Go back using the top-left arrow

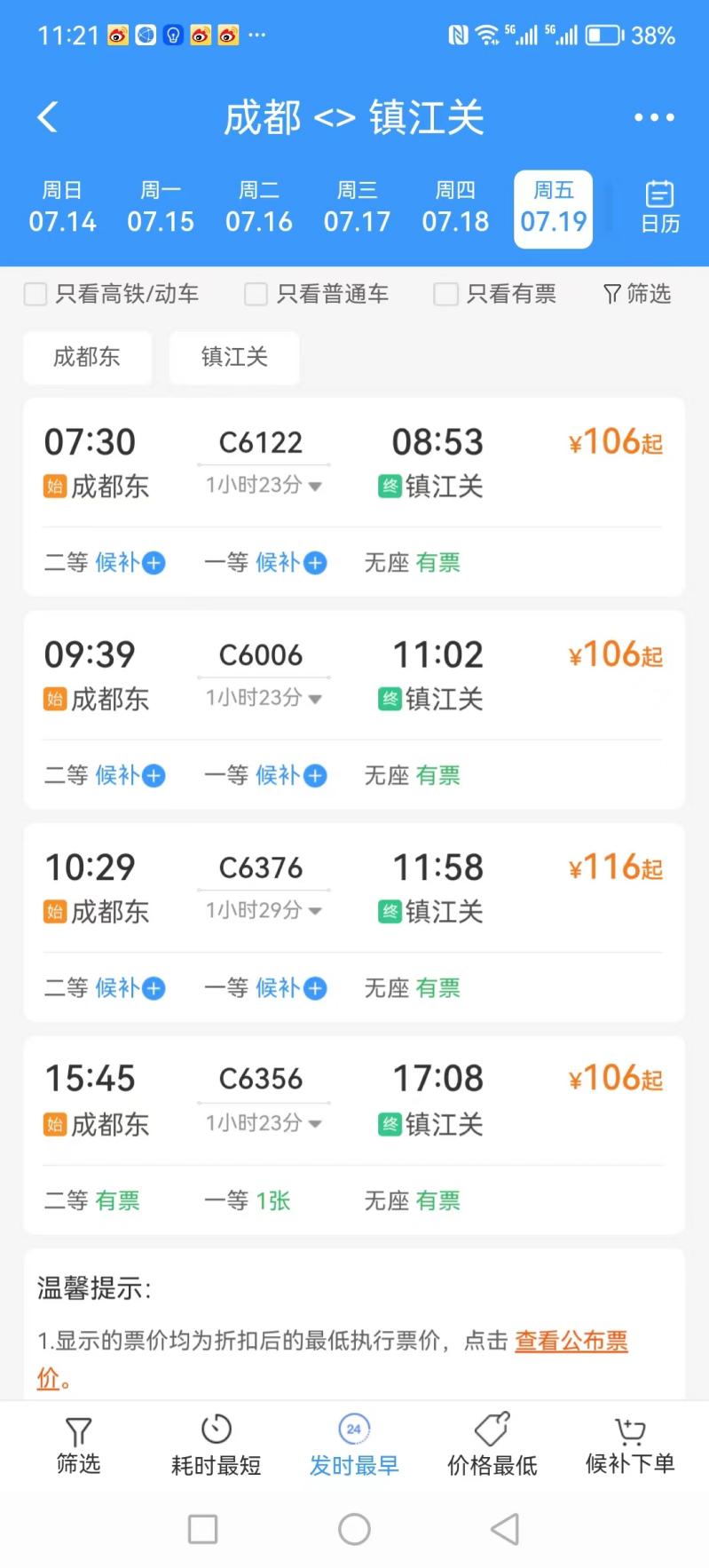48,117
